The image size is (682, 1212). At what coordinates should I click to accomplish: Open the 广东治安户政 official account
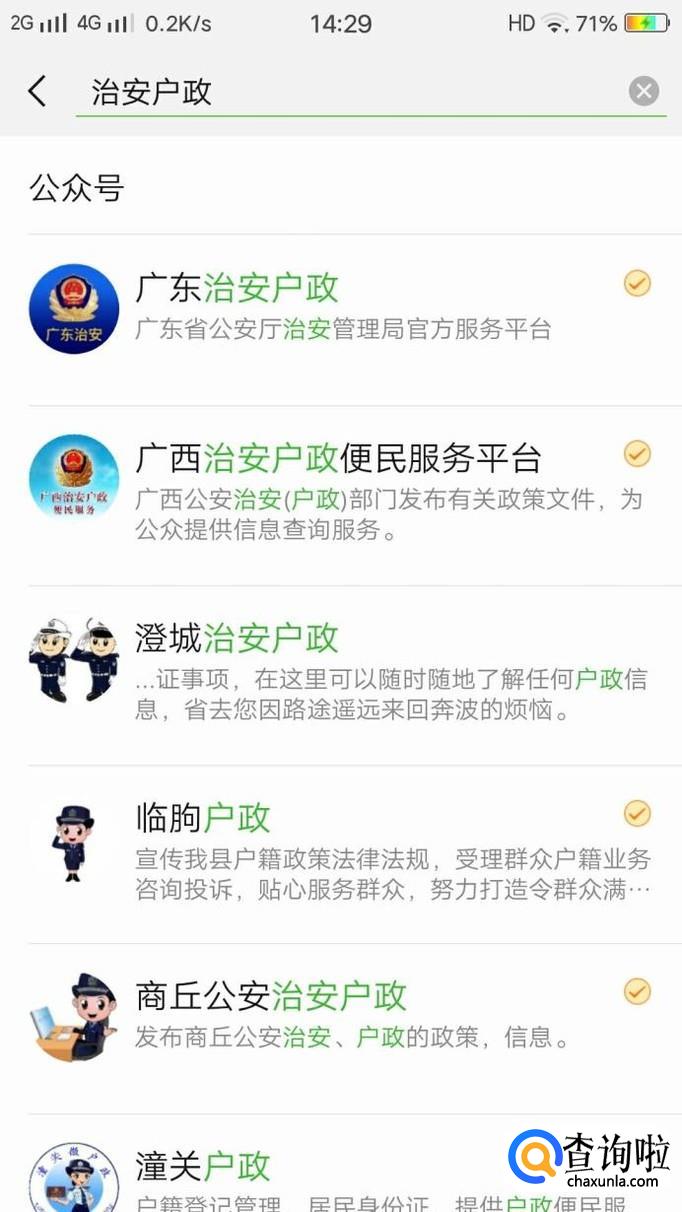click(340, 308)
